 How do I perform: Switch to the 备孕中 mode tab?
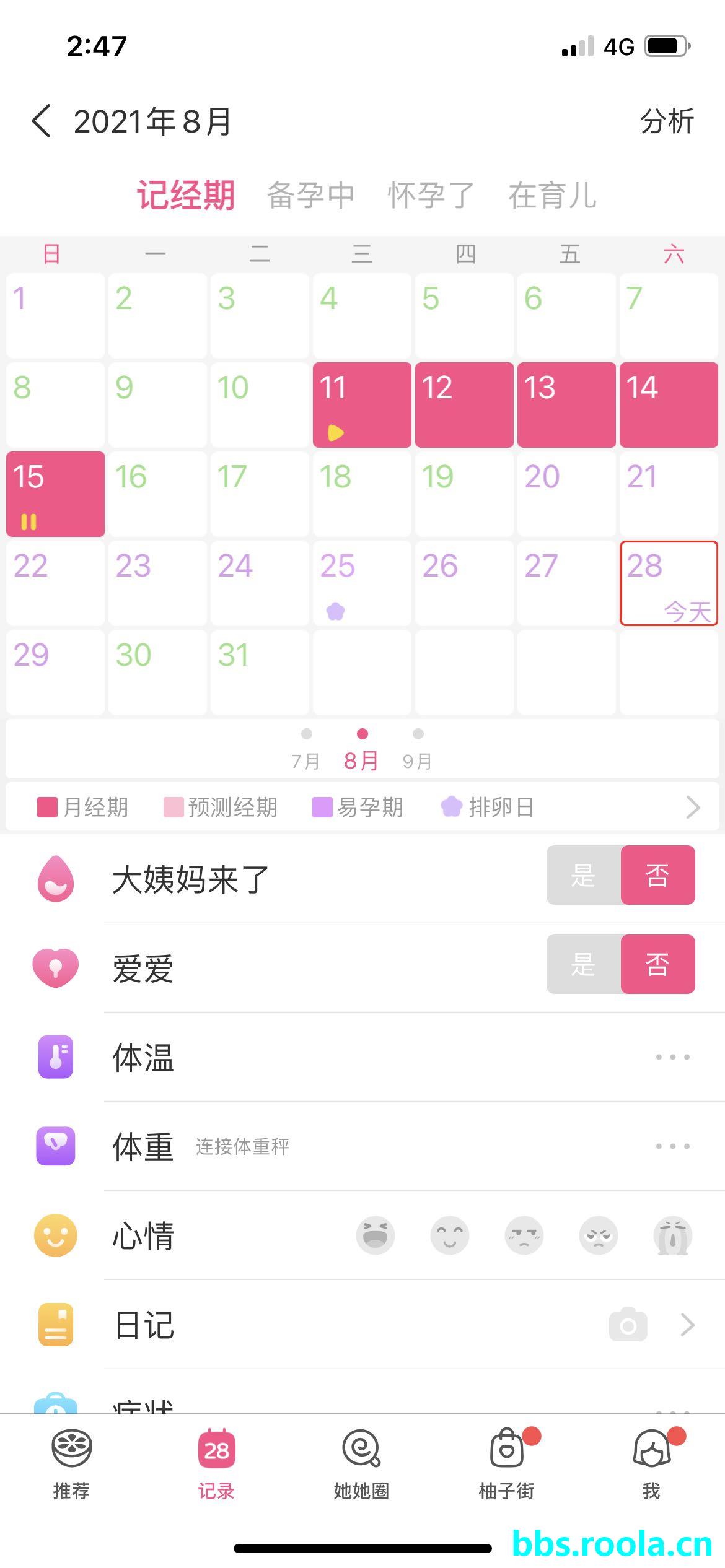(x=310, y=196)
